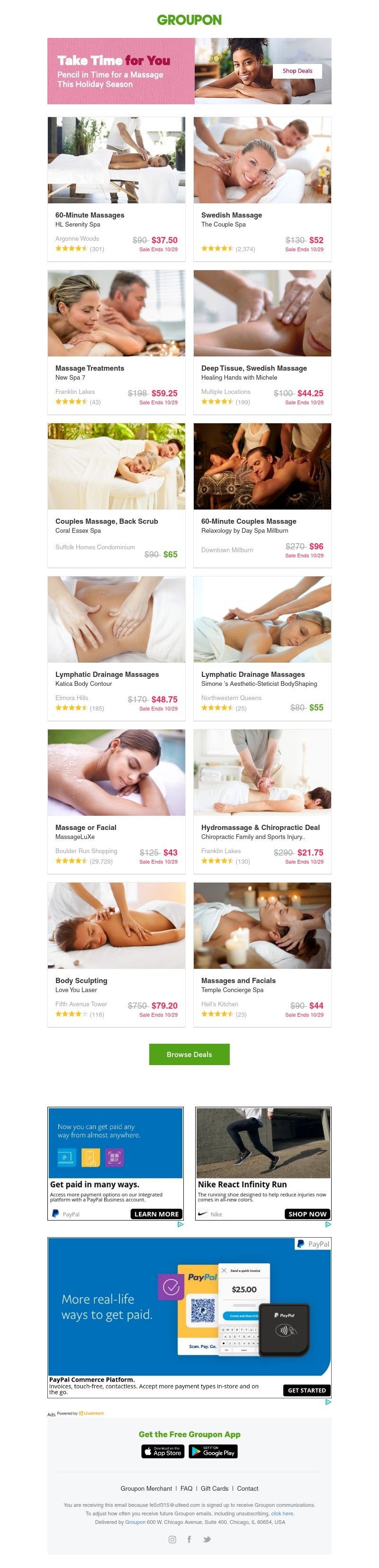Tap the Shop Deals banner button
This screenshot has height=1568, width=379.
297,71
